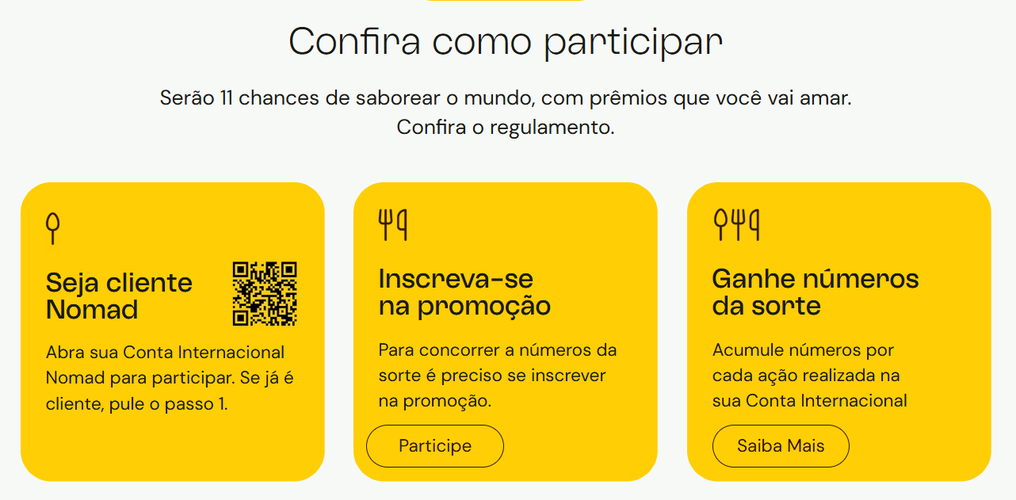Open Saiba Mais about lucky numbers
Viewport: 1016px width, 500px height.
pos(780,446)
